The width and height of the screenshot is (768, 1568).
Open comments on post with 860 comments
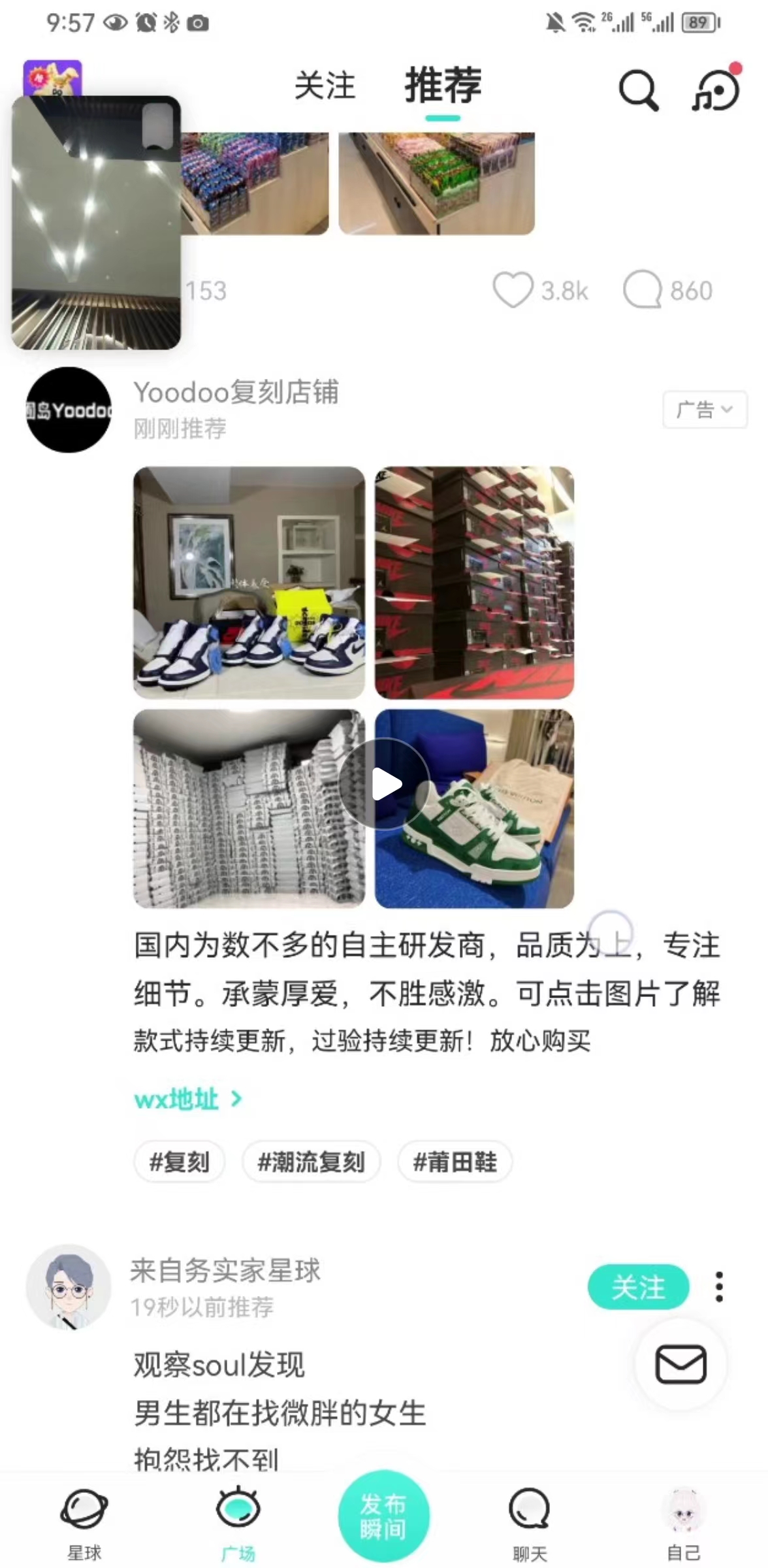pos(643,289)
